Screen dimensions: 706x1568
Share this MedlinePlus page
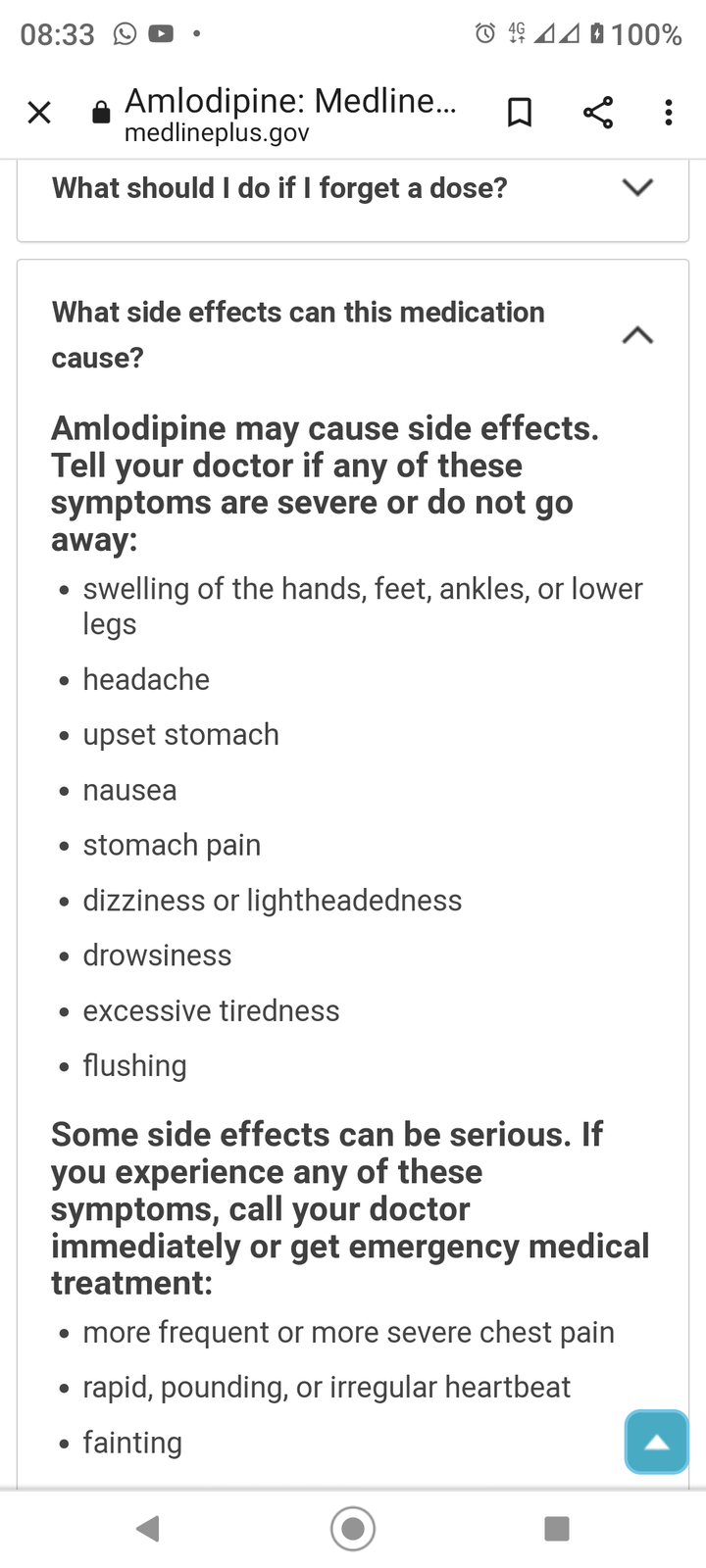(597, 113)
